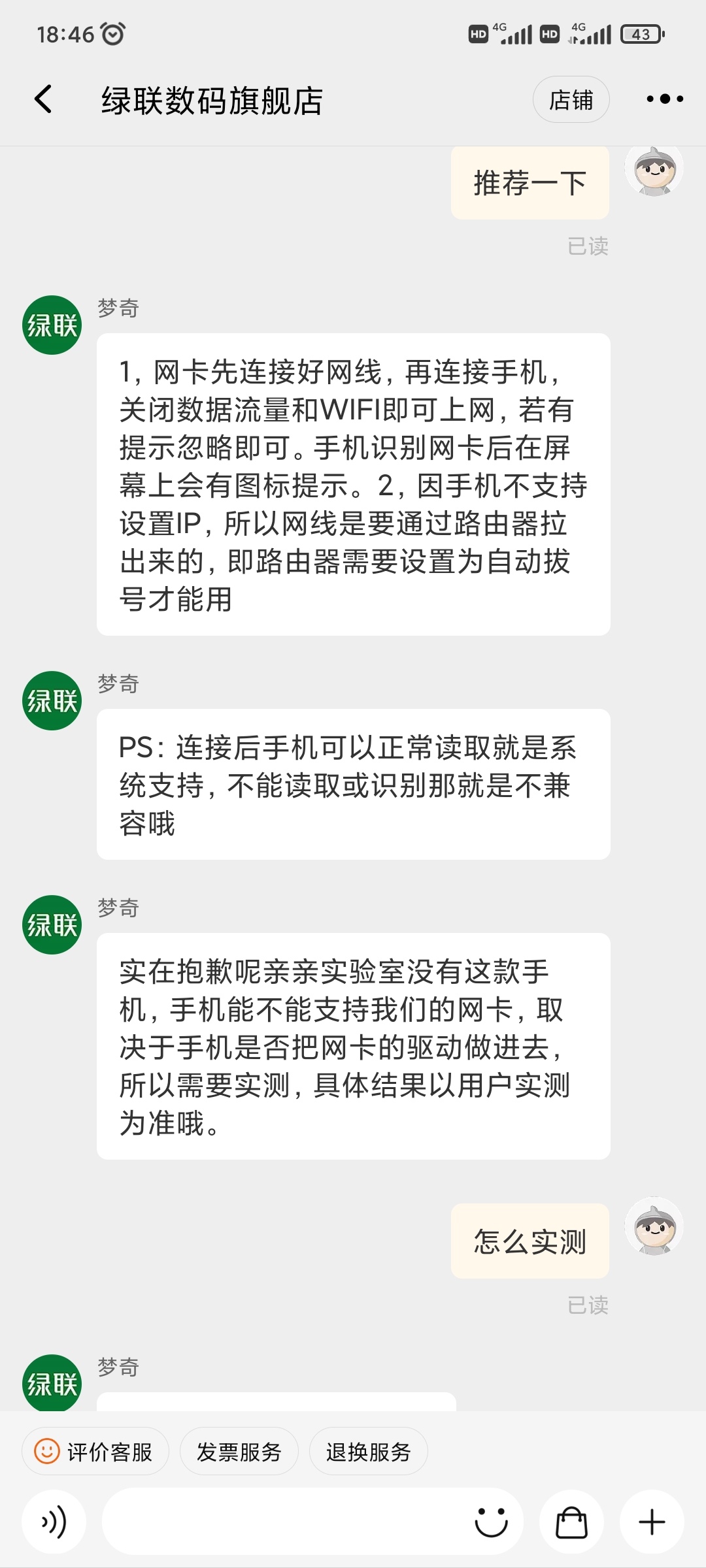Image resolution: width=706 pixels, height=1568 pixels.
Task: Tap the 评价客服 chip
Action: (x=95, y=1452)
